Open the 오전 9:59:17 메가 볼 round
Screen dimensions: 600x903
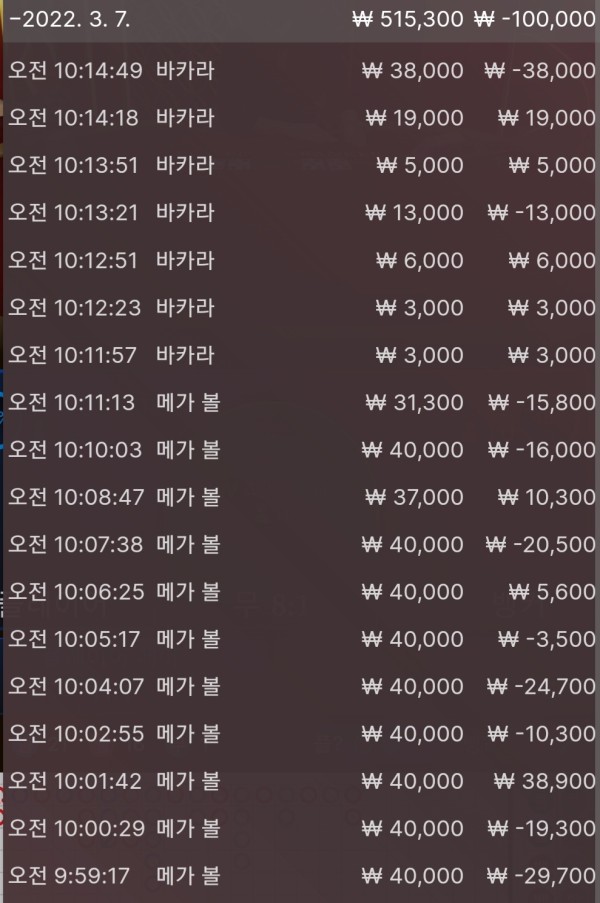(x=300, y=876)
